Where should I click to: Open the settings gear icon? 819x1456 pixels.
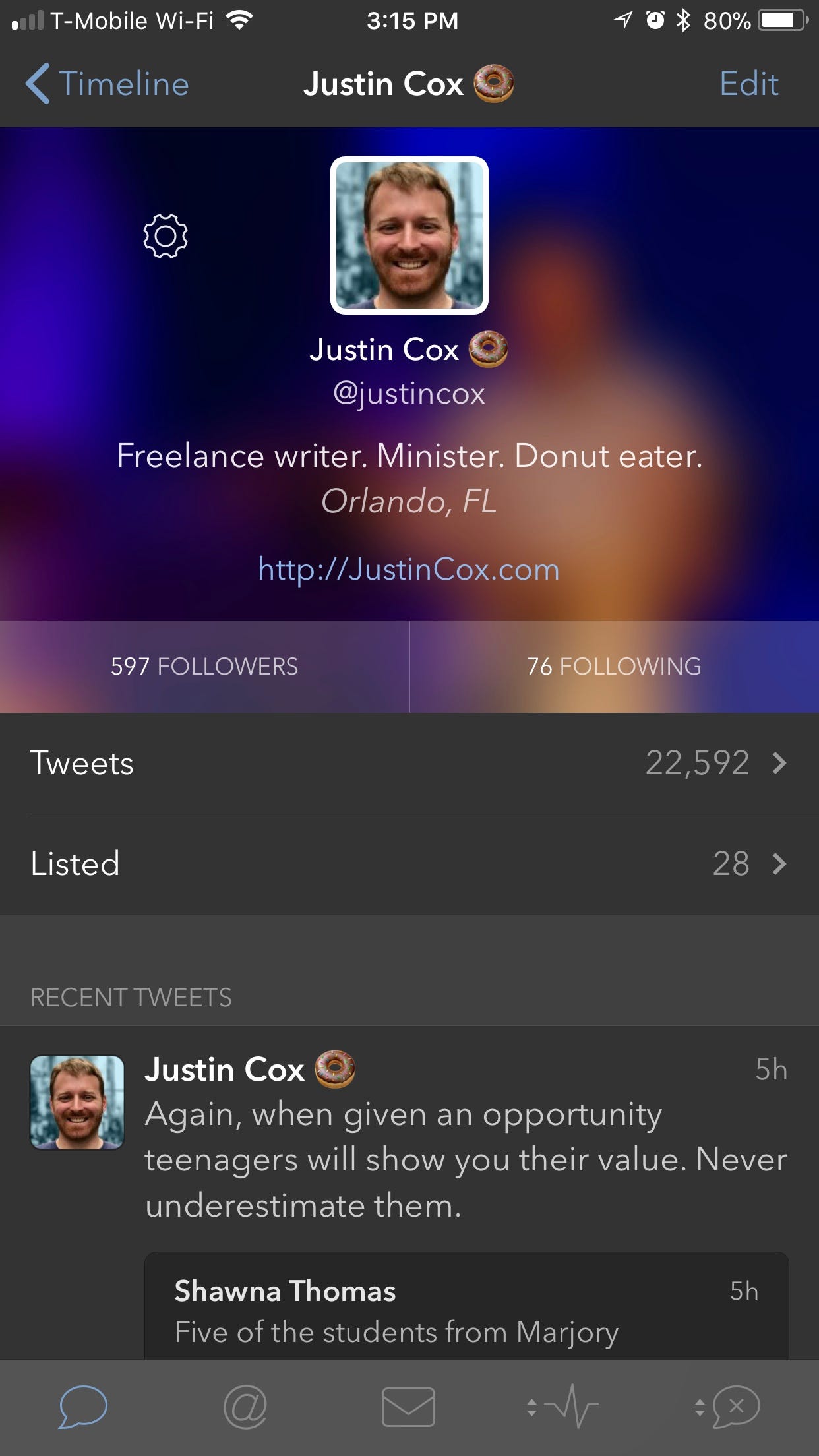(166, 235)
